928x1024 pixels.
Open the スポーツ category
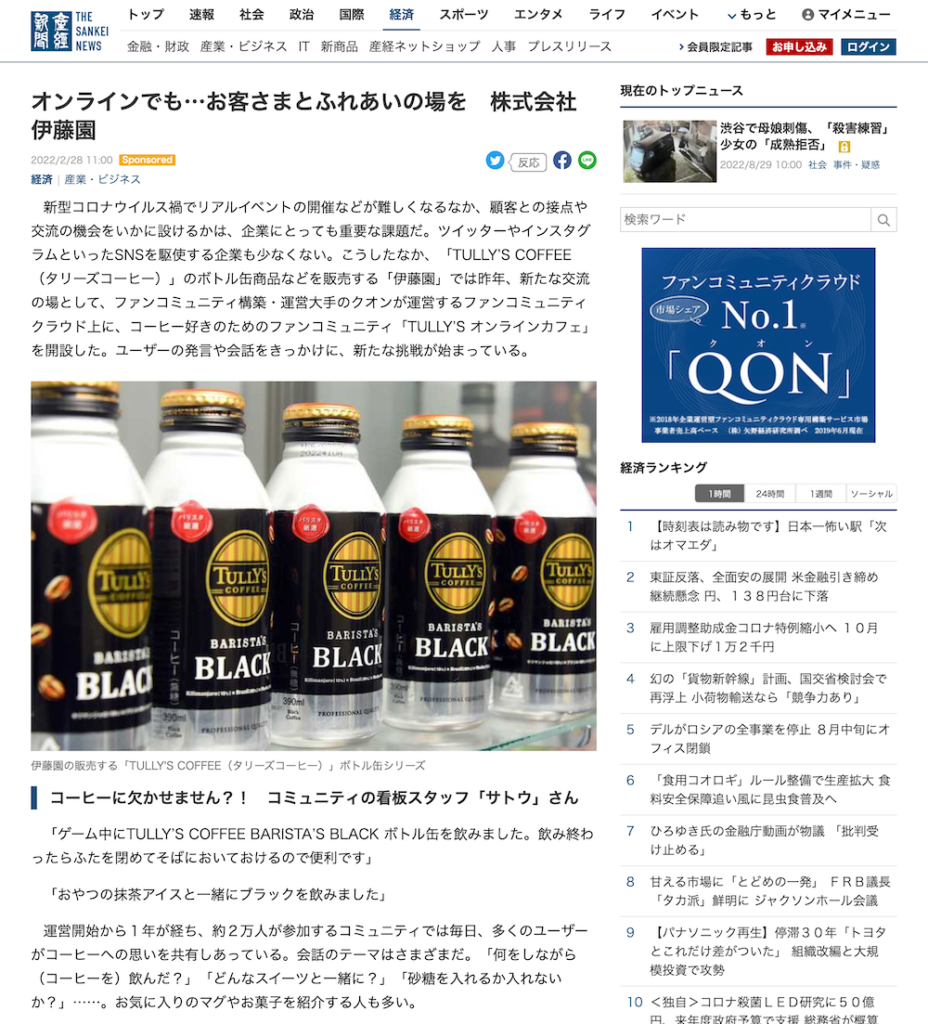tap(464, 15)
